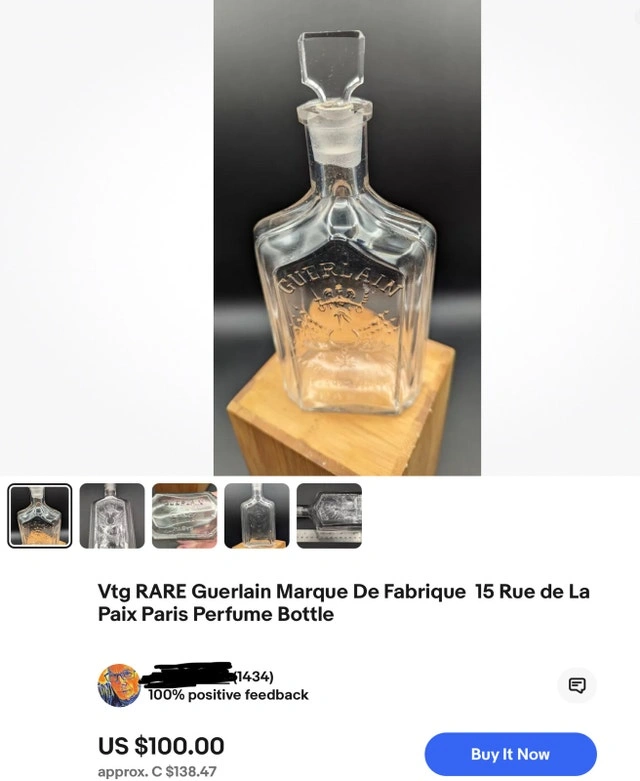
Task: Message the seller via chat icon
Action: pyautogui.click(x=577, y=685)
